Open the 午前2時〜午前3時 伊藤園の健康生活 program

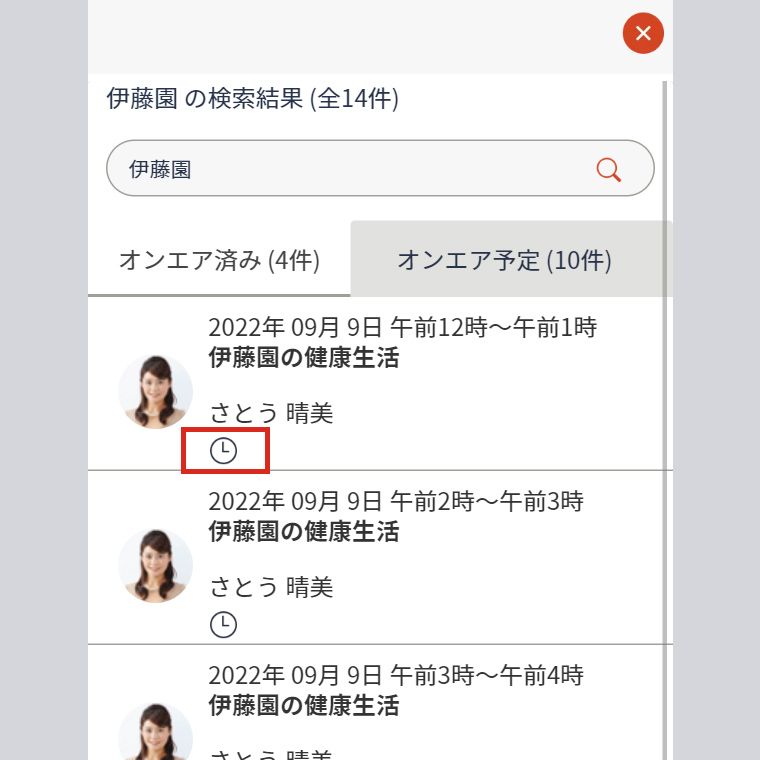pyautogui.click(x=303, y=532)
